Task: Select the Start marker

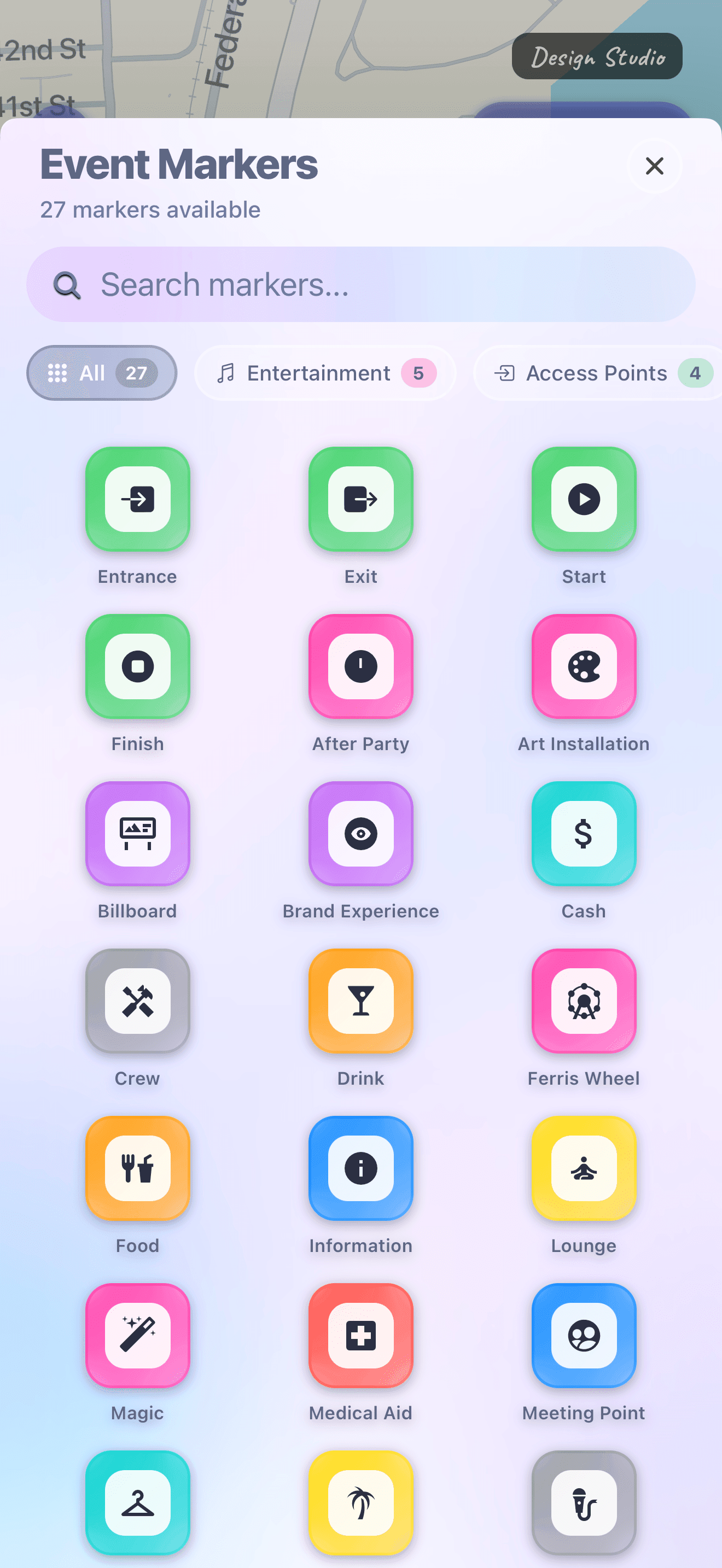Action: tap(583, 499)
